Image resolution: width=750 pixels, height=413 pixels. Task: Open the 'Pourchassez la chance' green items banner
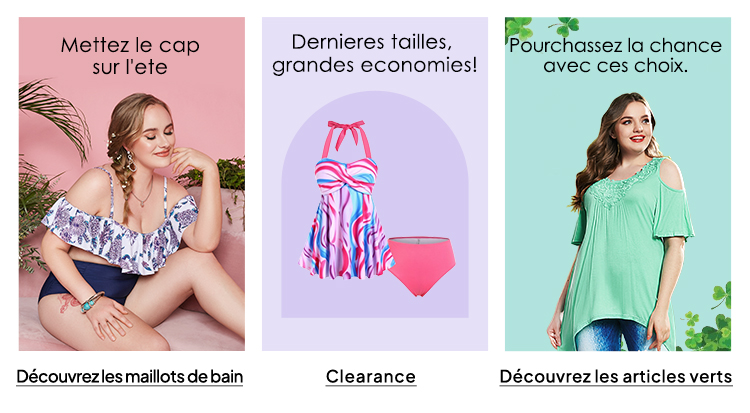pos(617,185)
